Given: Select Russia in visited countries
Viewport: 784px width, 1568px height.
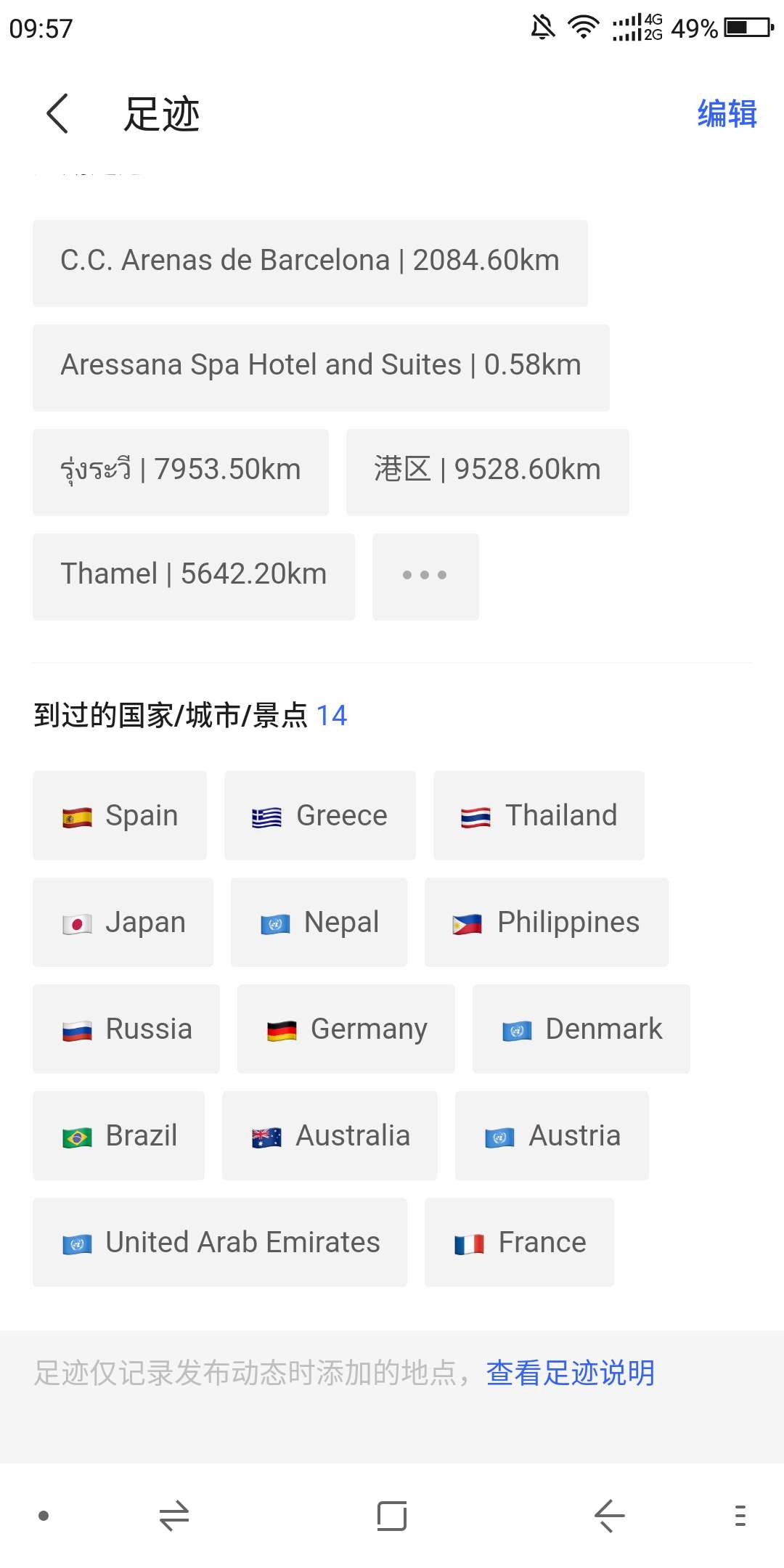Looking at the screenshot, I should tap(126, 1029).
